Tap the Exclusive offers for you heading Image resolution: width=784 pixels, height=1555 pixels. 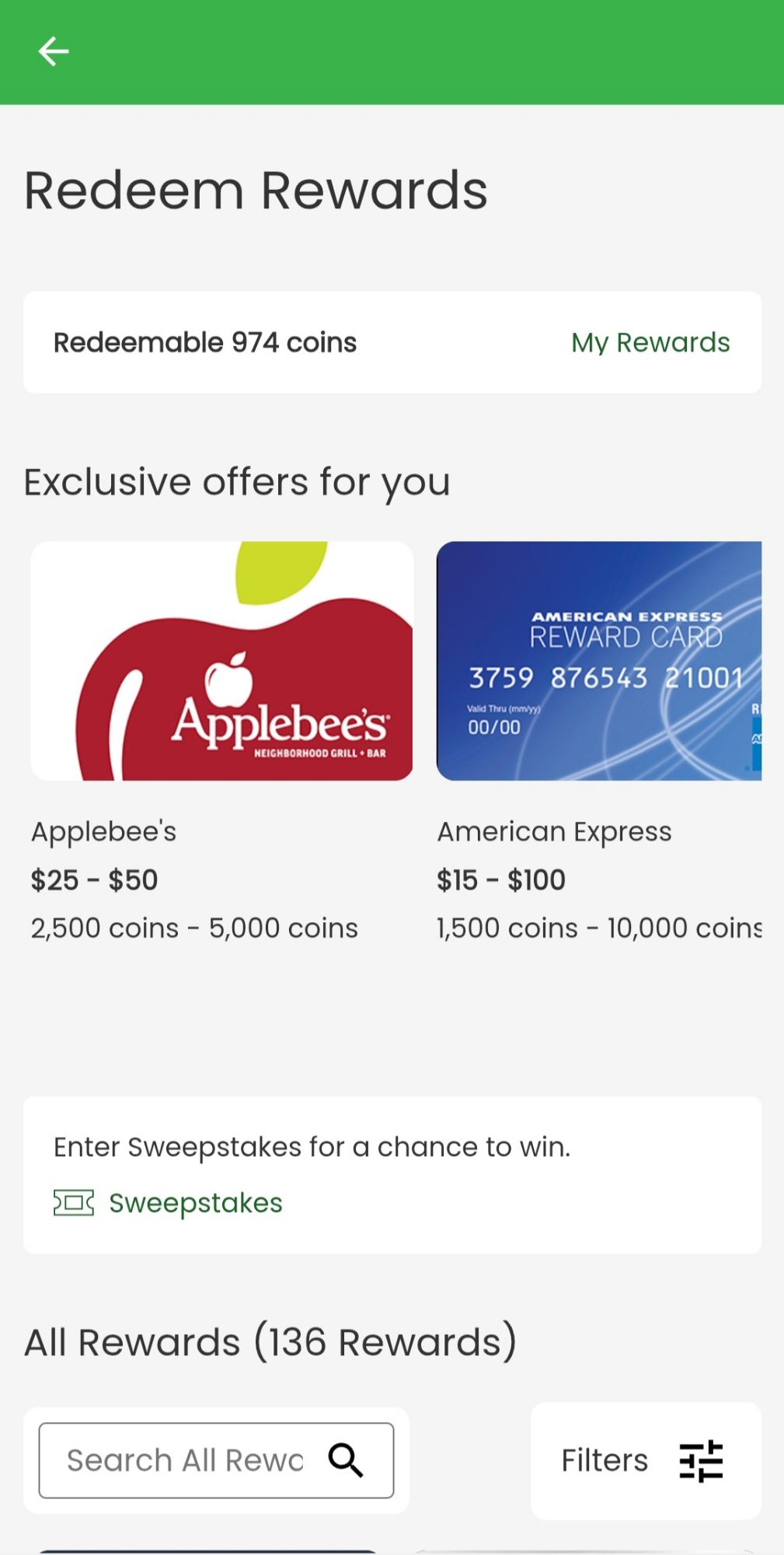[237, 480]
